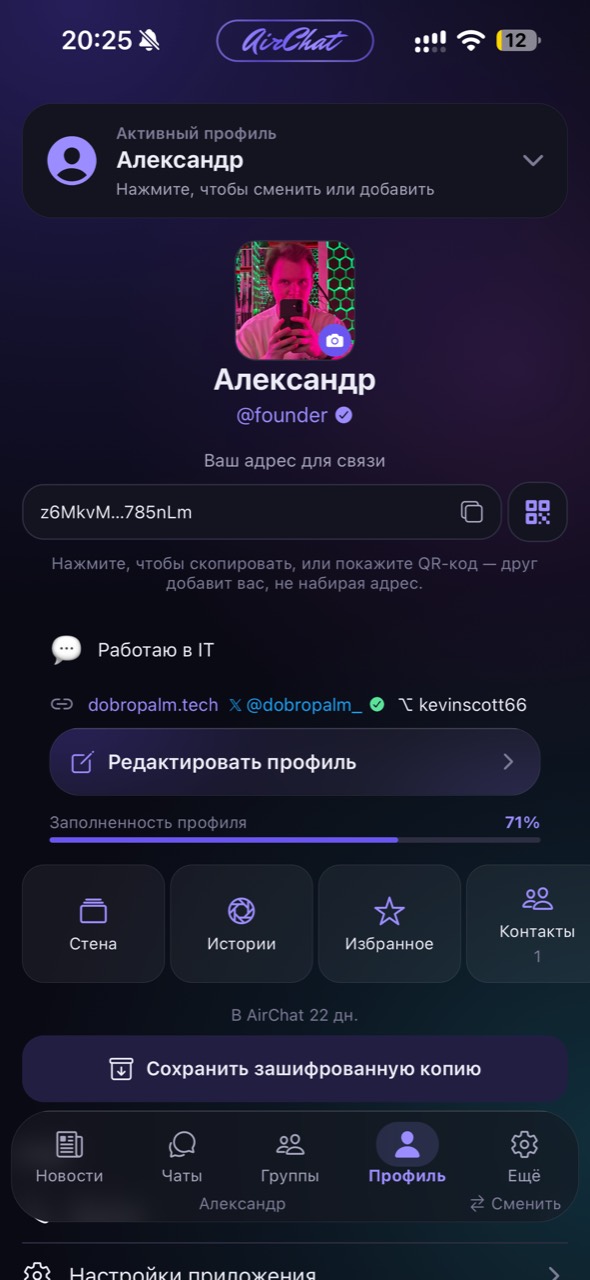Open the Истории tile
Viewport: 590px width, 1280px height.
coord(241,923)
